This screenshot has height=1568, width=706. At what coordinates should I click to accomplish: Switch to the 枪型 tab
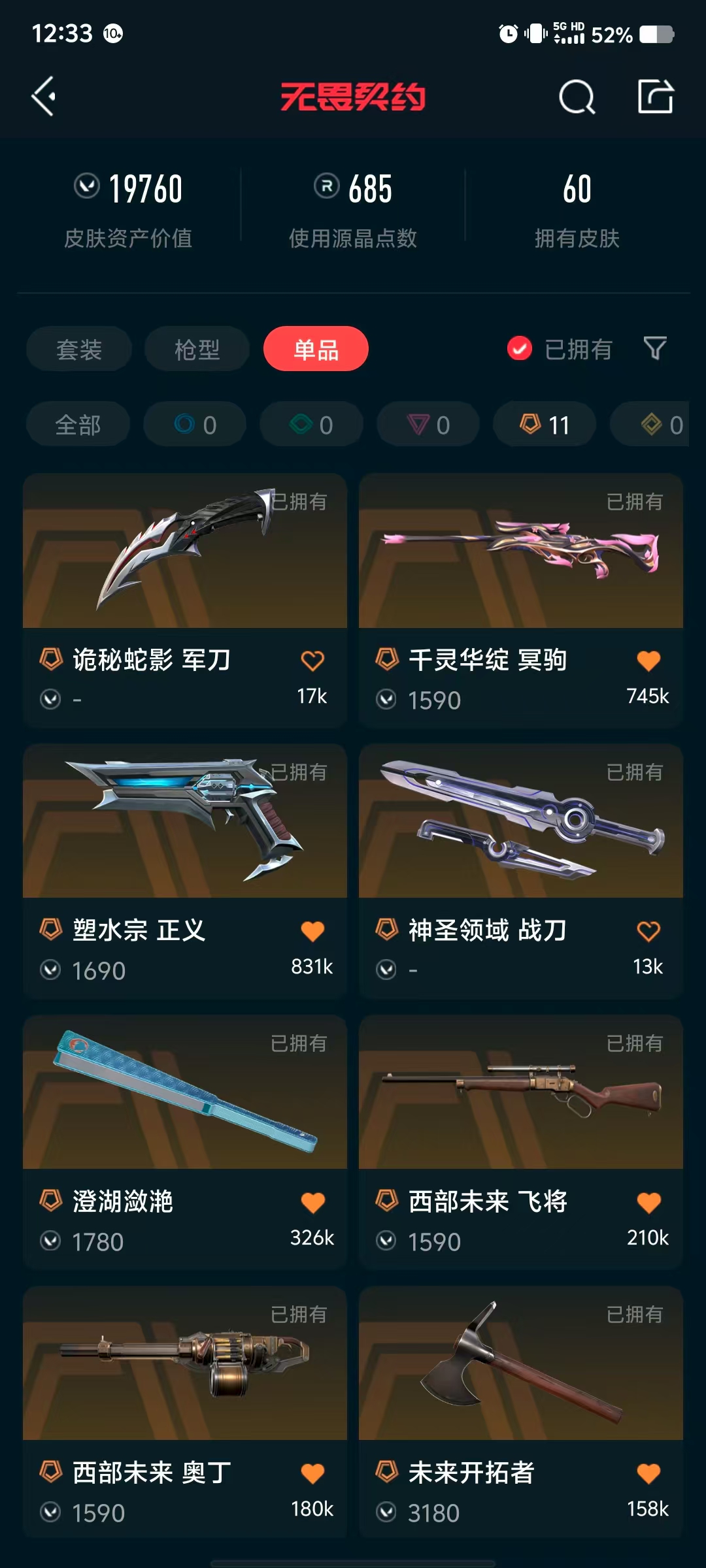(x=197, y=349)
